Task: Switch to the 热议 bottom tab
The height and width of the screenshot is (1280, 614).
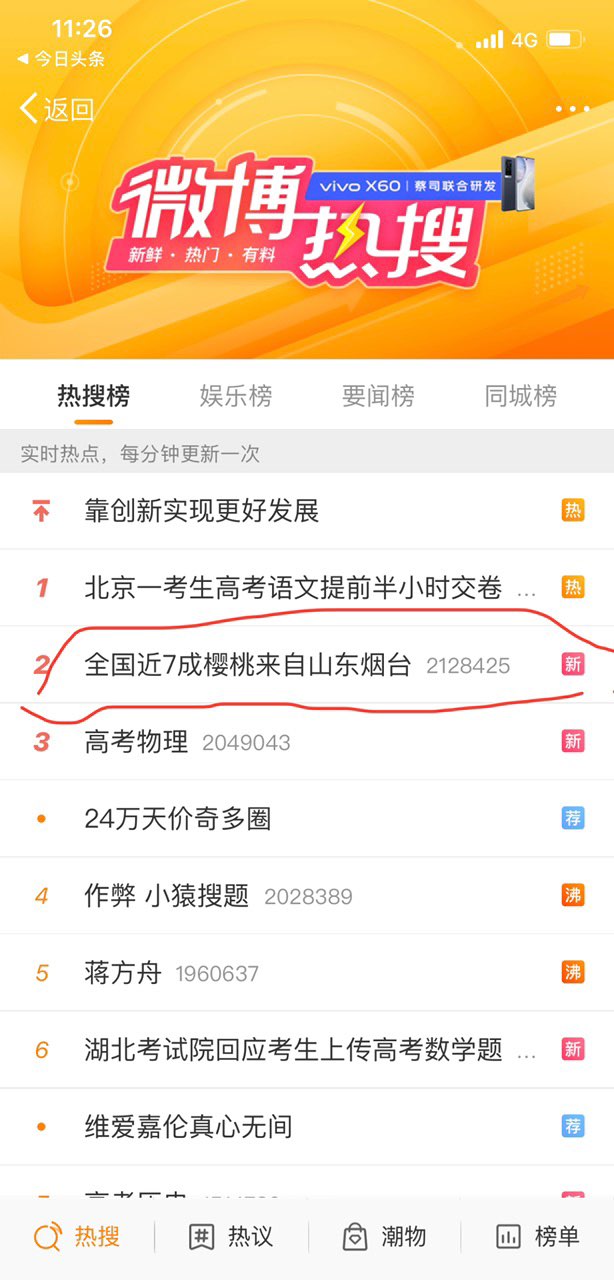Action: (231, 1237)
